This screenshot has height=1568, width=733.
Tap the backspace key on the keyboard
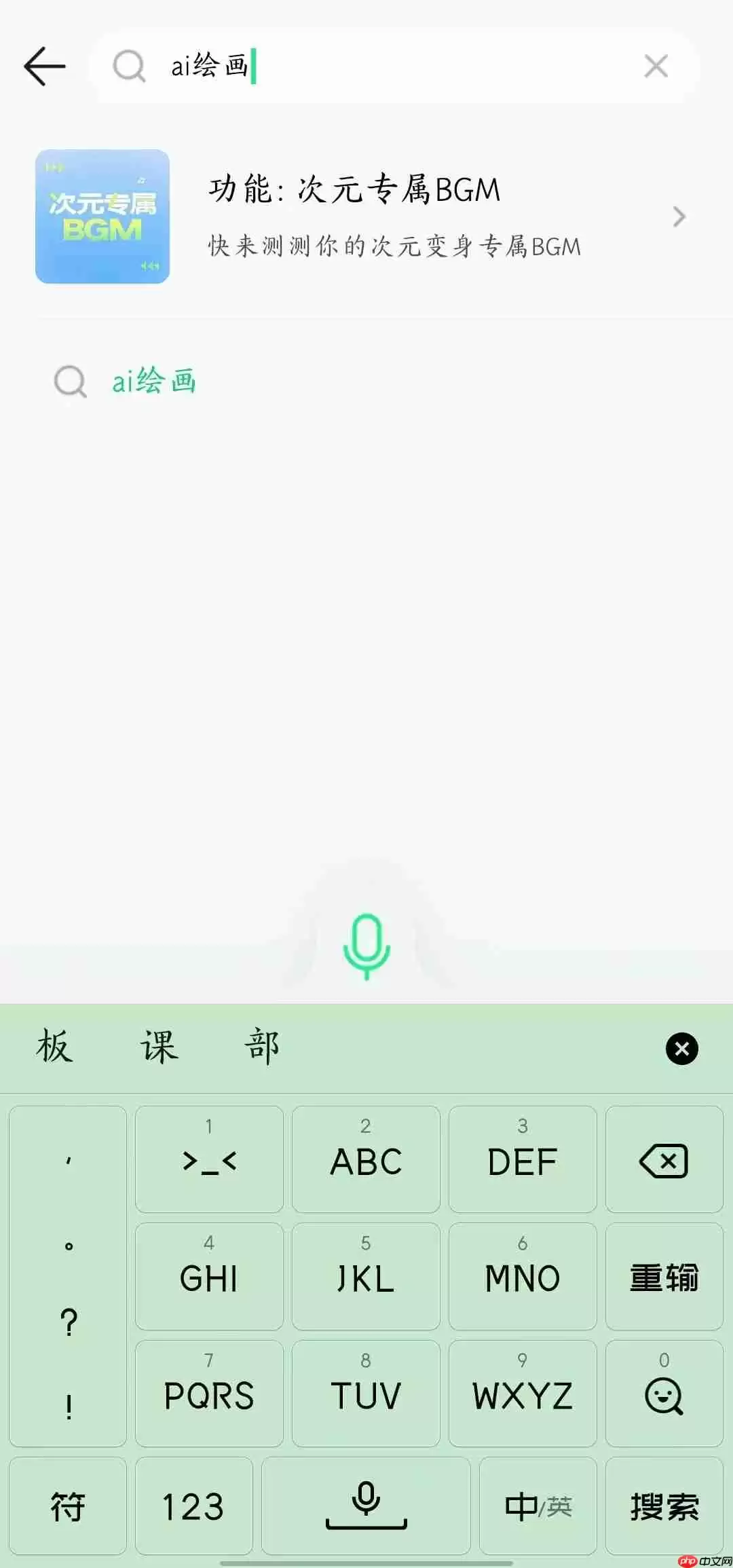click(663, 1159)
